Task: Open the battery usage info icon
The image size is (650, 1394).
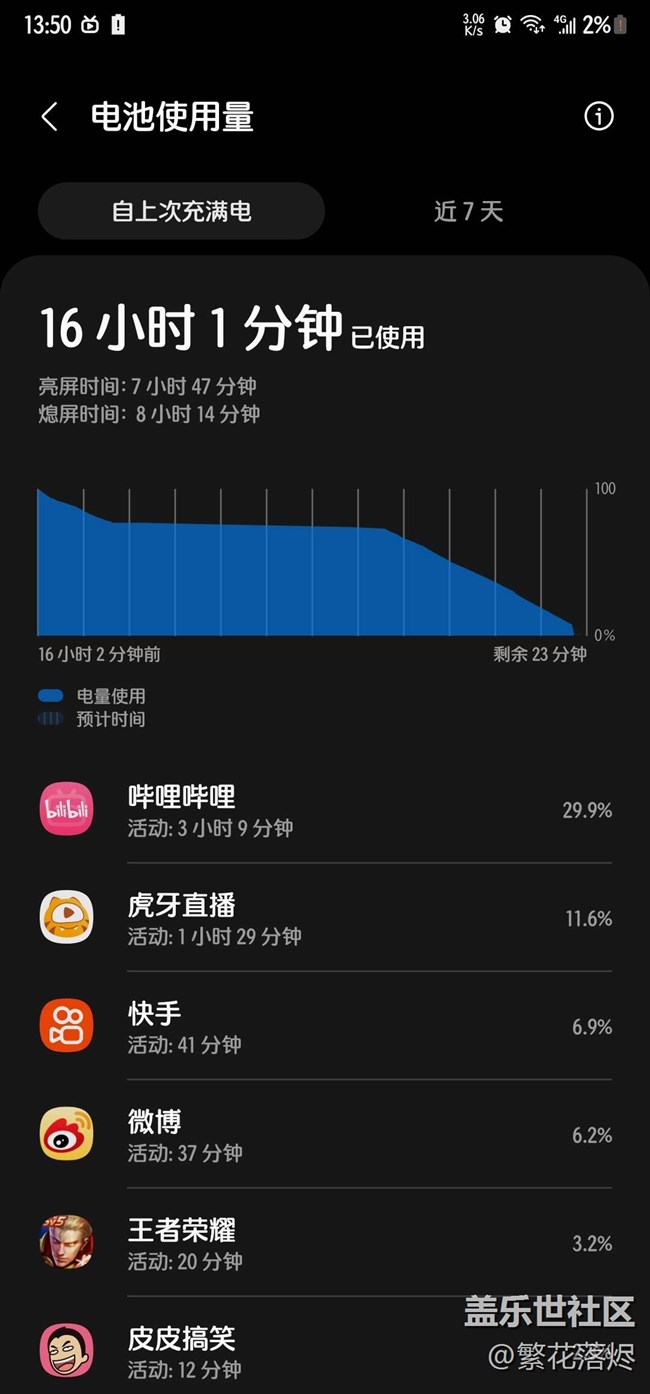Action: point(598,117)
